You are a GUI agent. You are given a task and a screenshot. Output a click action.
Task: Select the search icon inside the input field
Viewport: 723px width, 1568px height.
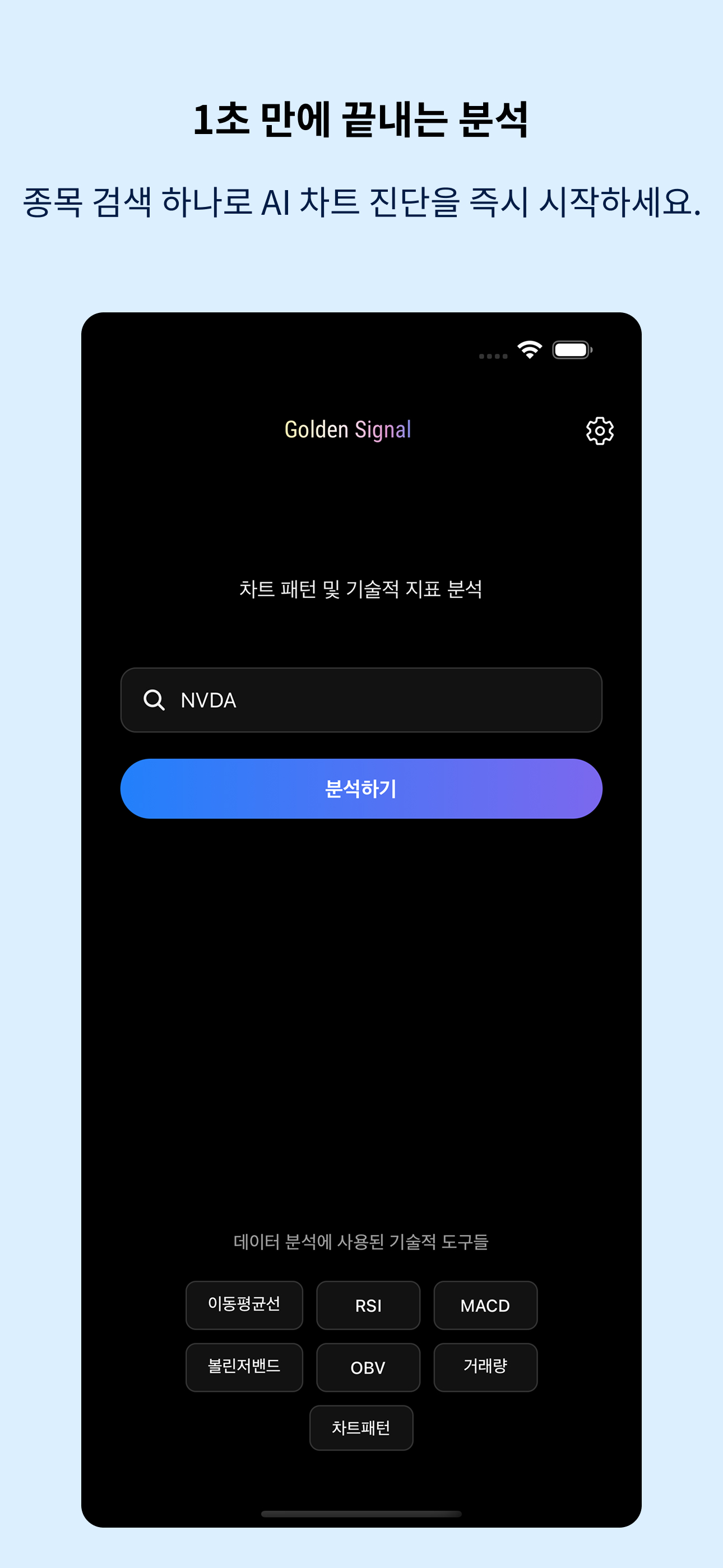154,700
